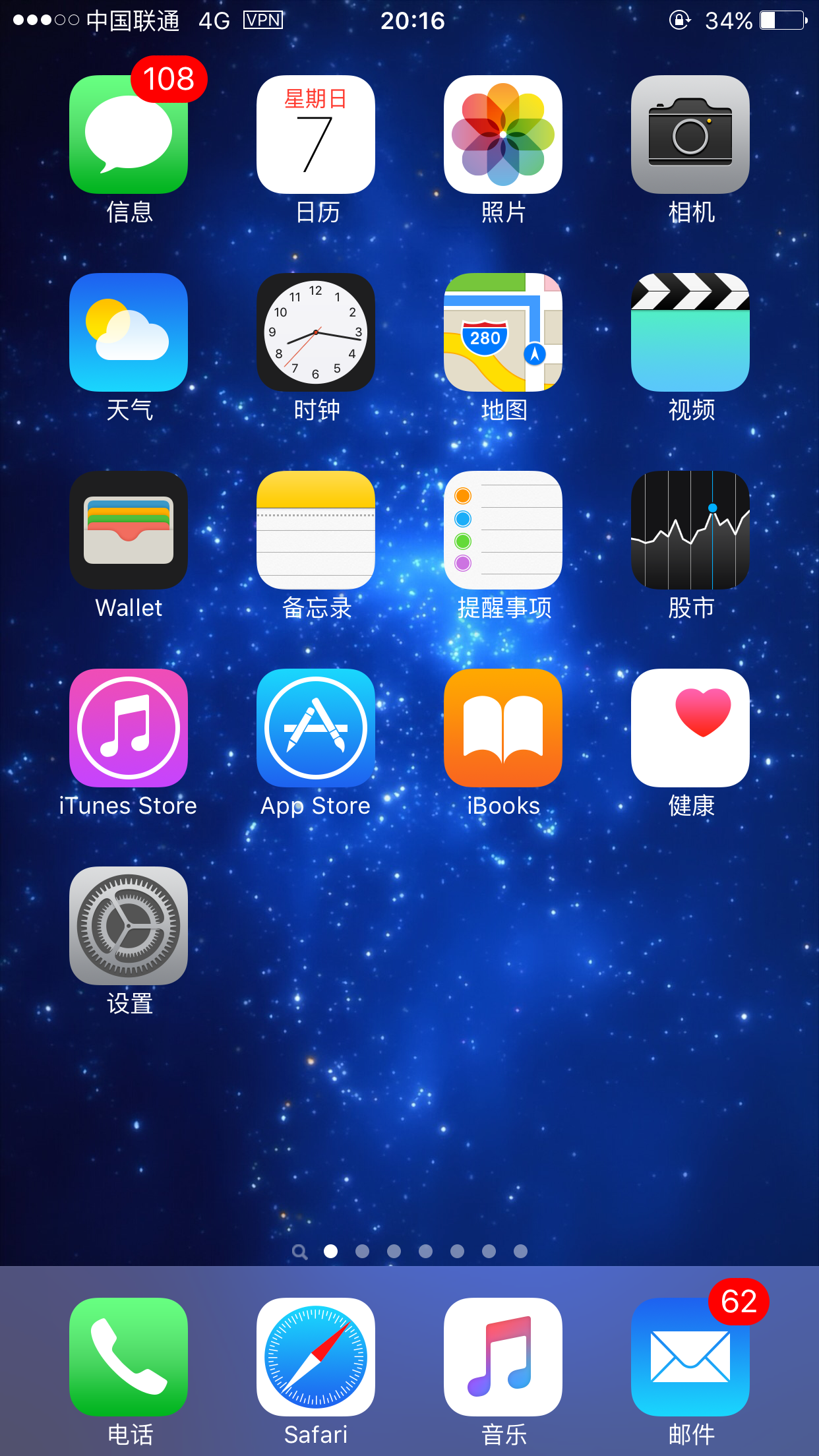Open the 视频 Videos app
Screen dimensions: 819x1456
pyautogui.click(x=690, y=332)
